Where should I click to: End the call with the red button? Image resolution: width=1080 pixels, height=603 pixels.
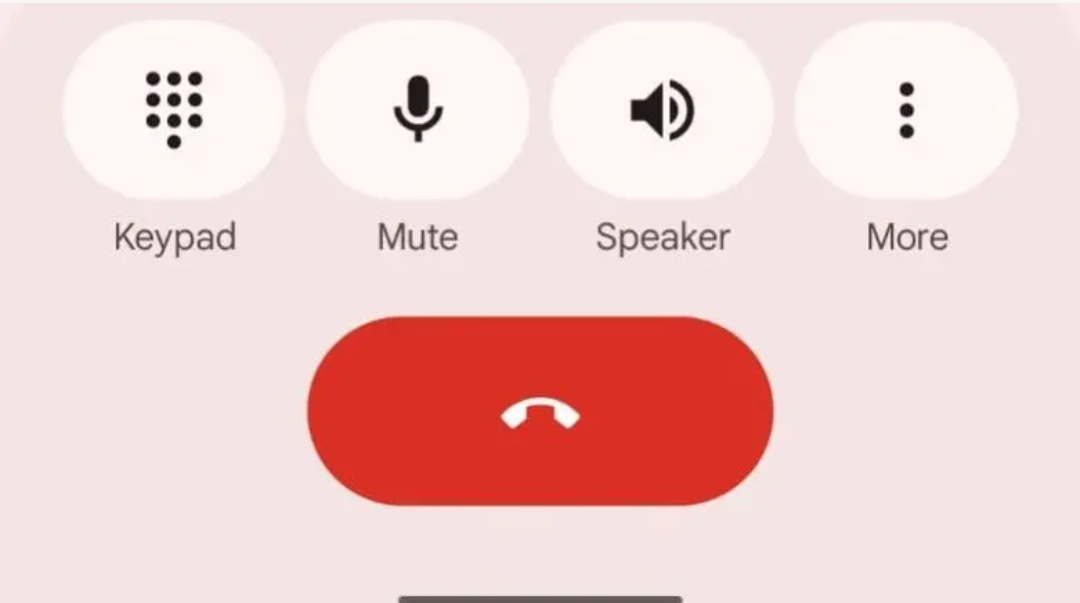(x=540, y=411)
